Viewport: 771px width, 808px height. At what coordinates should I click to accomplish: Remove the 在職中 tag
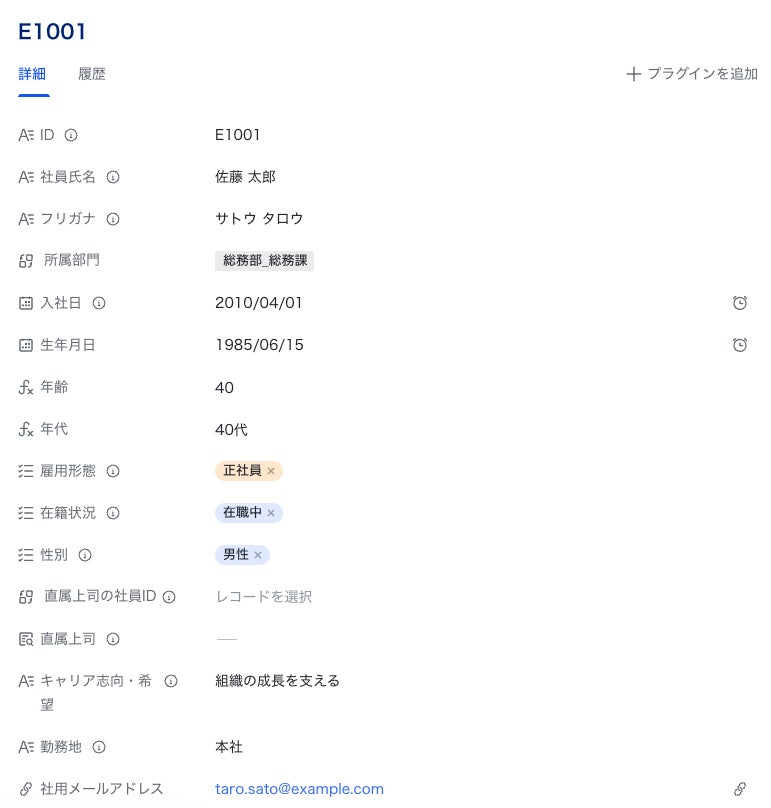(x=271, y=513)
